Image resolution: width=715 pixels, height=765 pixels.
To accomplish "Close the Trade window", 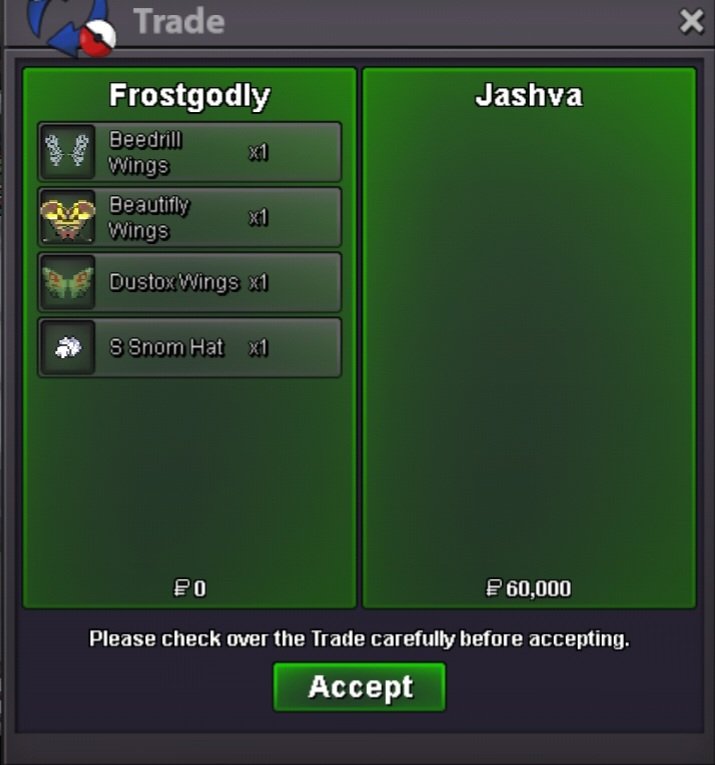I will click(x=691, y=21).
